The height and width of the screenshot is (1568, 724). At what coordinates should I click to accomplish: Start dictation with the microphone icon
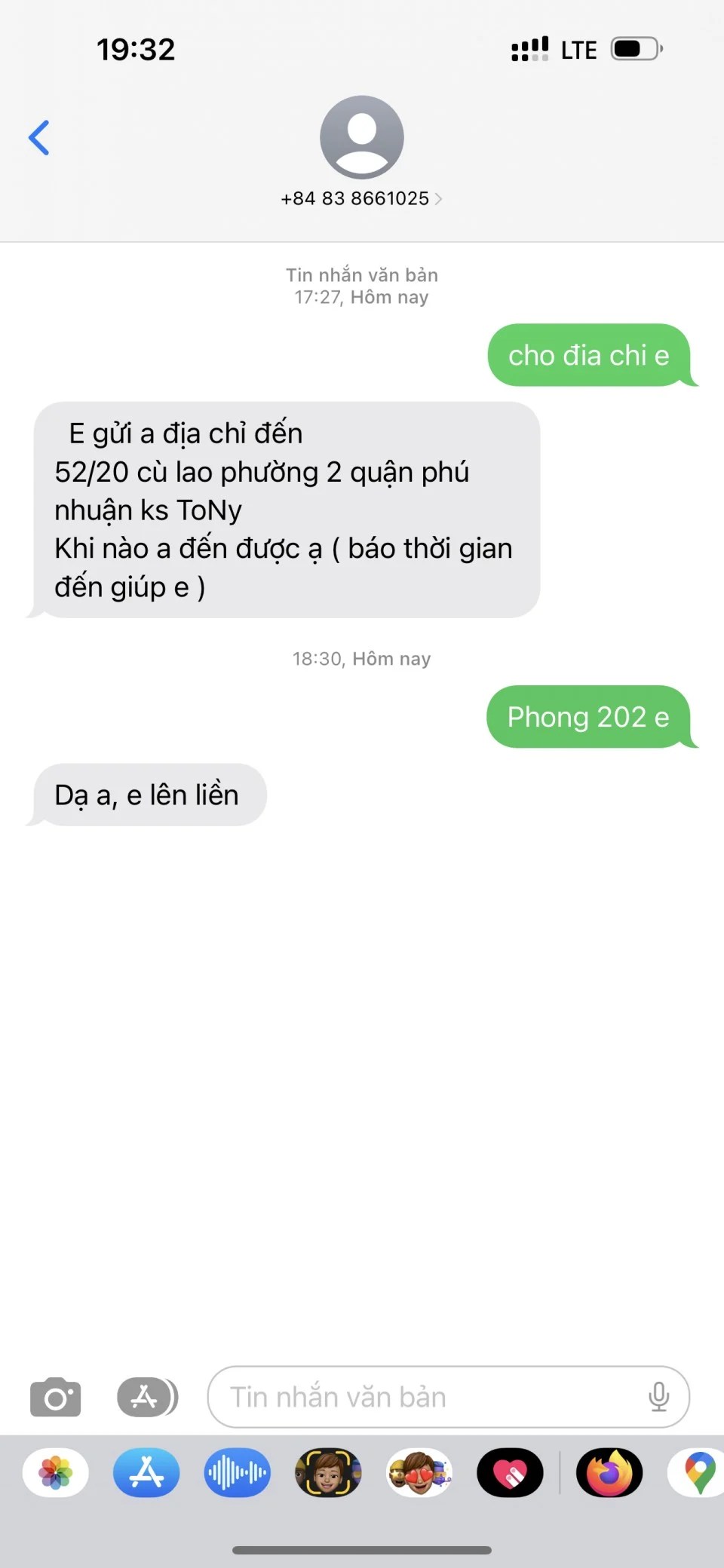pos(658,1397)
